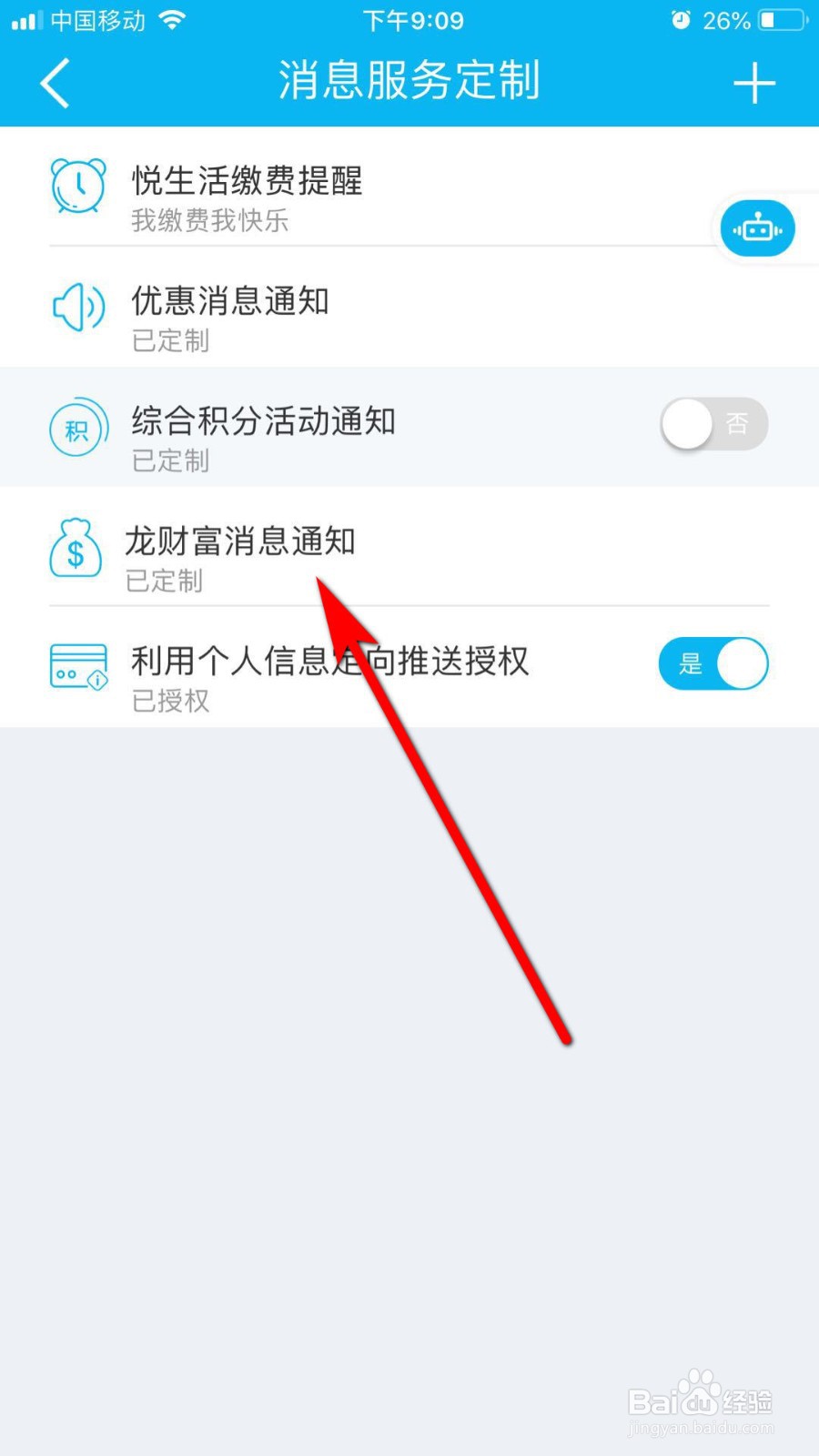Select the 消息服务定制 title bar

pos(409,80)
